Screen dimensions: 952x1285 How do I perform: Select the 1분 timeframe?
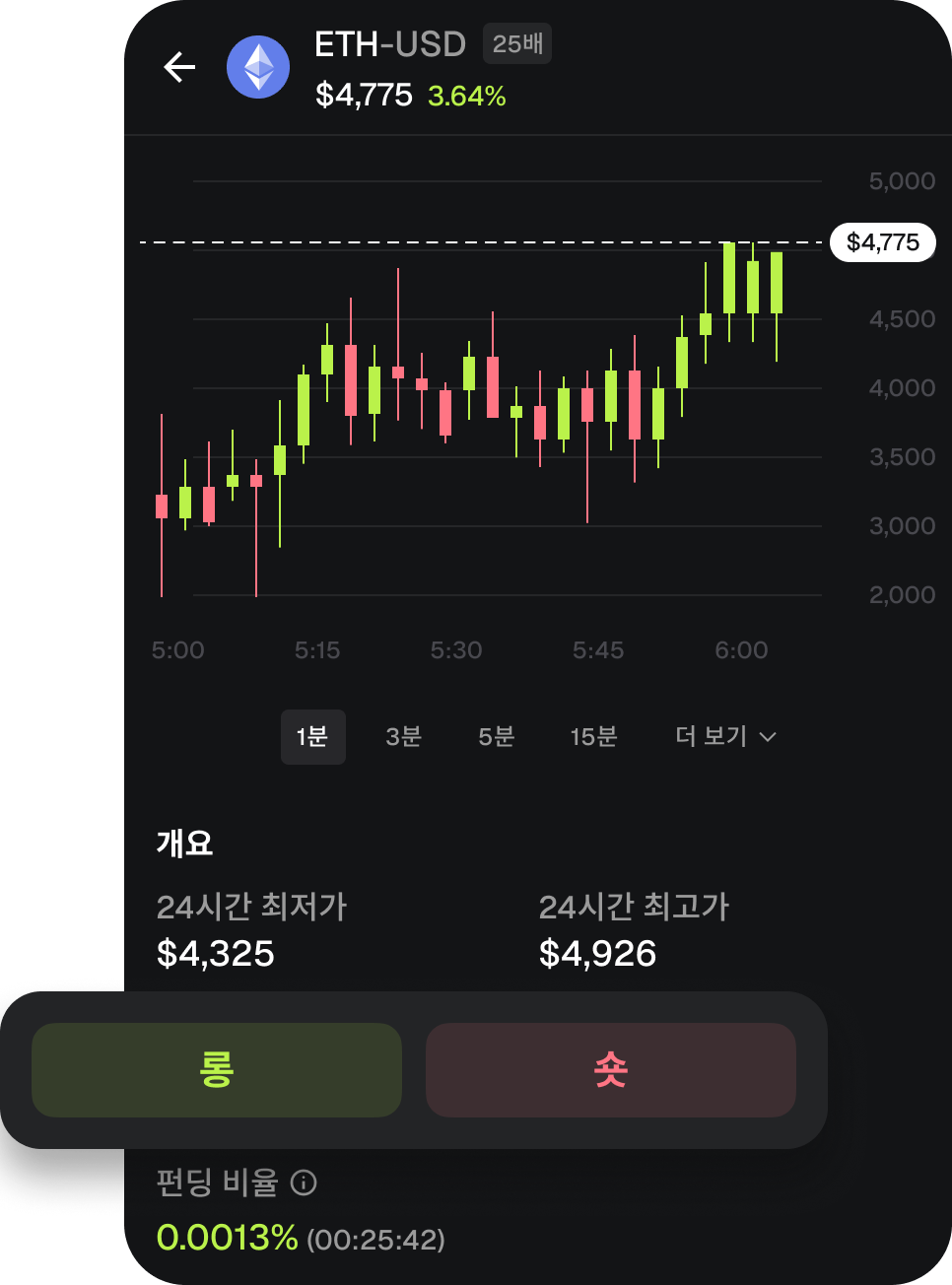tap(313, 736)
